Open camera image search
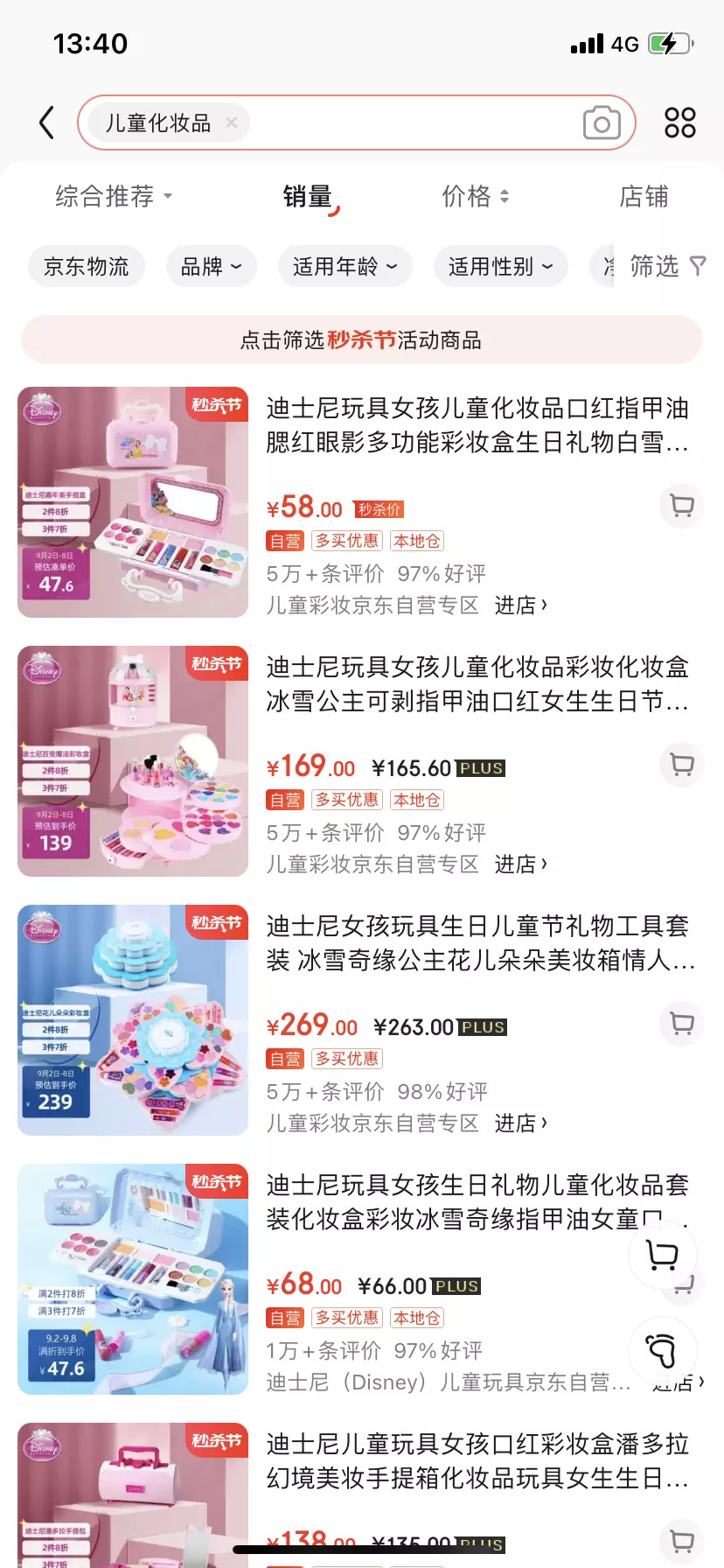 coord(602,123)
